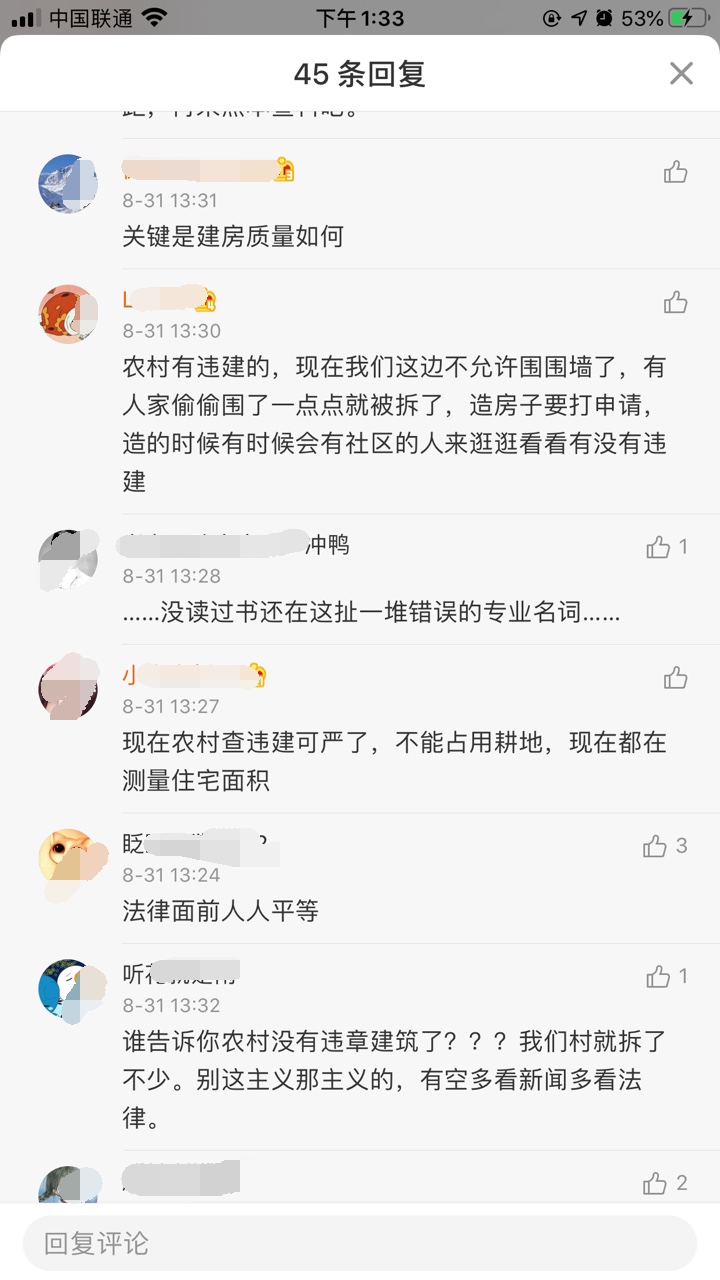This screenshot has width=720, height=1280.
Task: Like the comment 没读过书还在这扯一堆错误的专业名词
Action: pos(658,547)
